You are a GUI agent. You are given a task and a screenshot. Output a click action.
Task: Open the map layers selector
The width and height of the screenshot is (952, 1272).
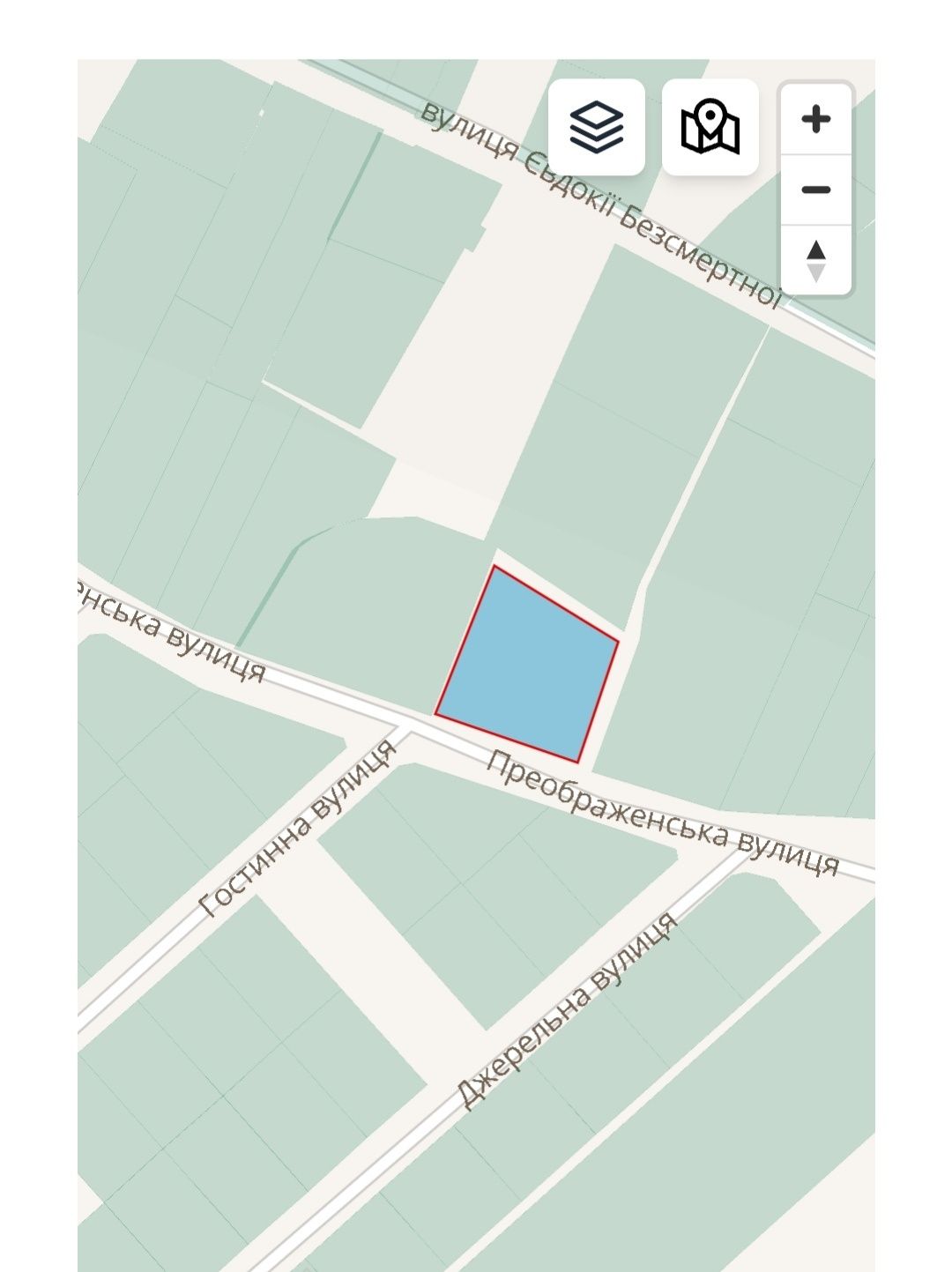click(x=597, y=127)
